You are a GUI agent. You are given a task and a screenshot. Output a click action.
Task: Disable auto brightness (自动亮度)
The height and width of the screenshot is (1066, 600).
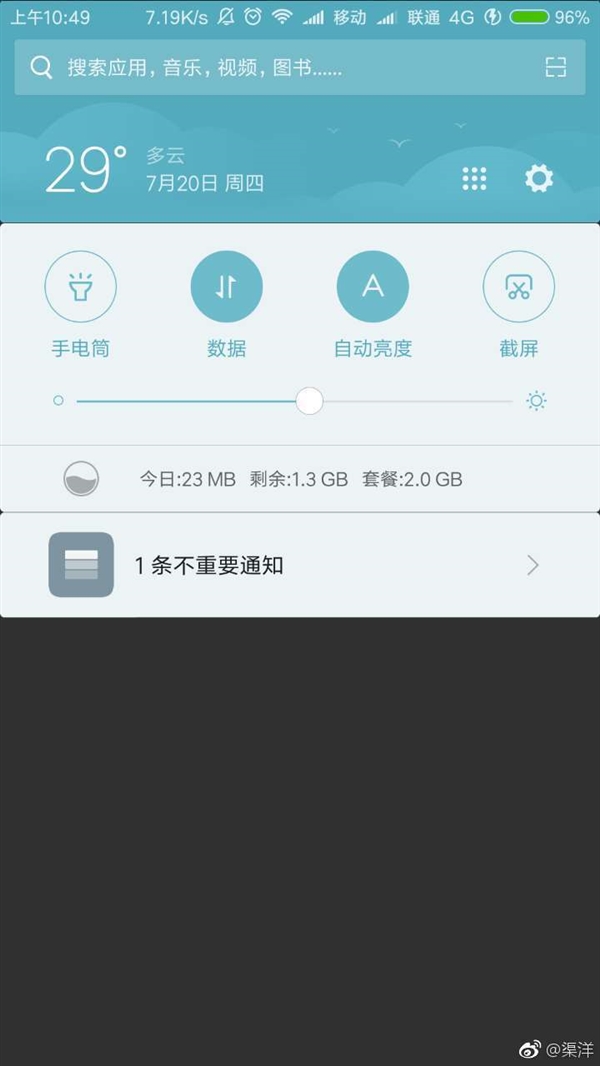click(x=372, y=287)
